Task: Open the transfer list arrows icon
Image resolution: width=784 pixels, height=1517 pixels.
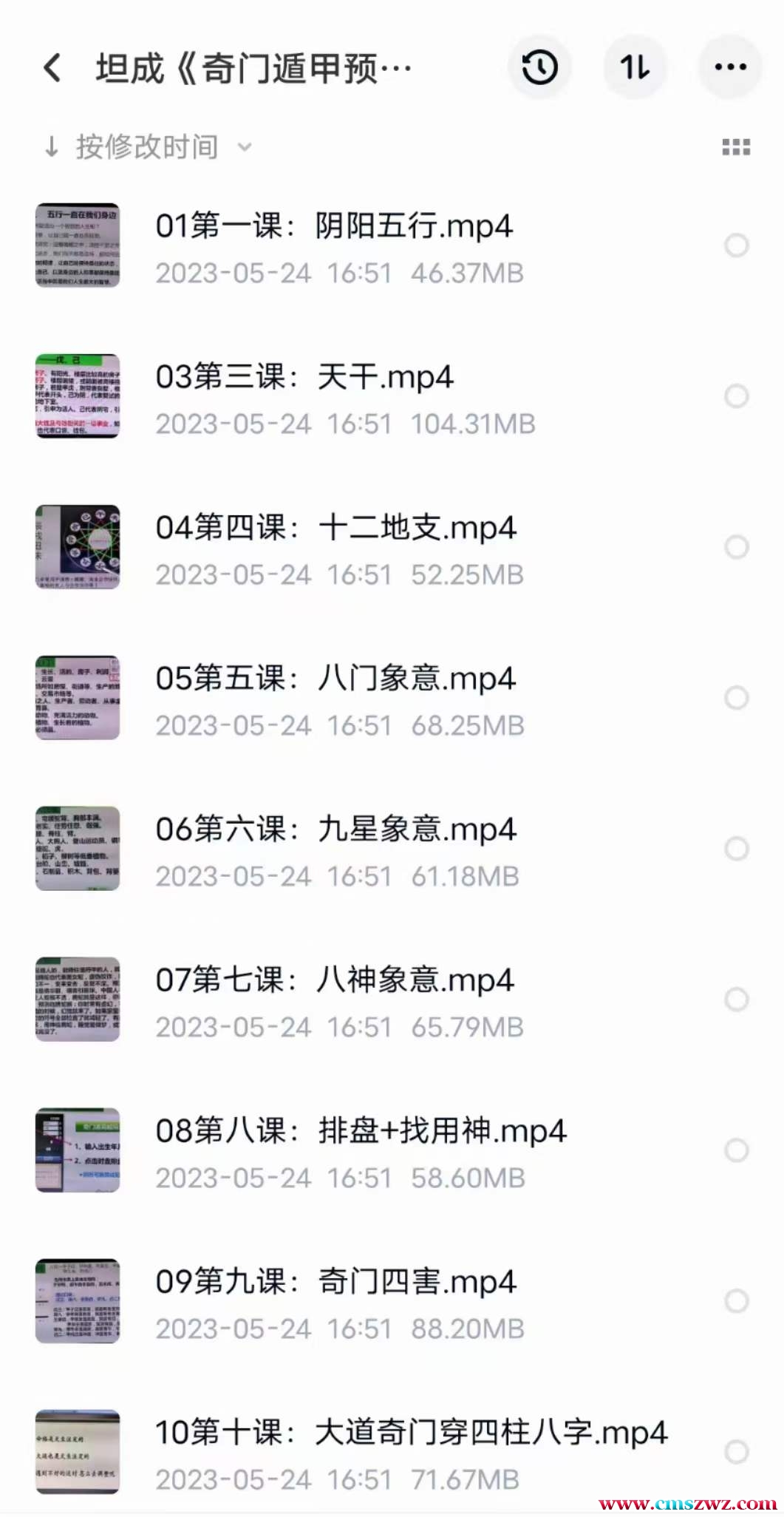Action: click(x=635, y=68)
